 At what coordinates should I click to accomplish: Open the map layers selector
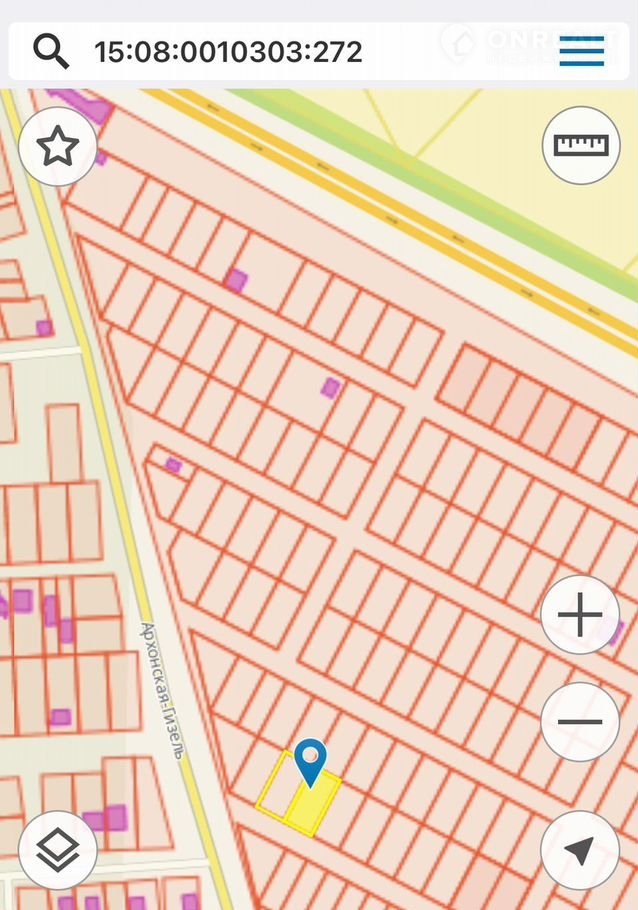pos(58,850)
